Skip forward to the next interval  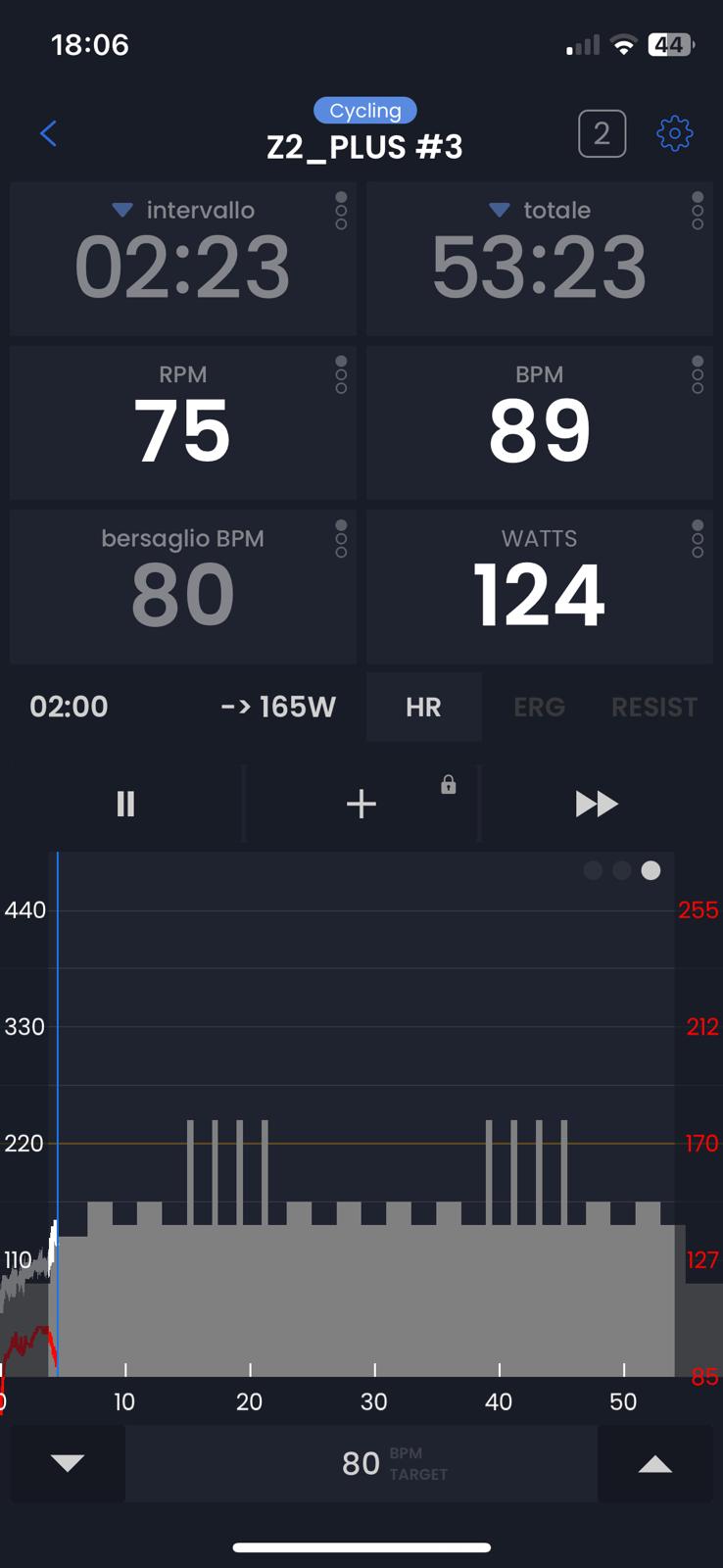(x=596, y=804)
